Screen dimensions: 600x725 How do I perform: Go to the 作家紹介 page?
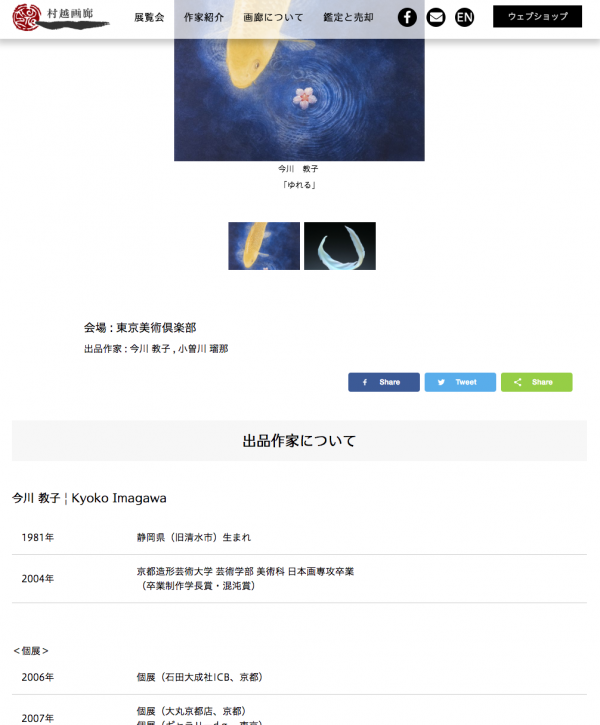204,17
